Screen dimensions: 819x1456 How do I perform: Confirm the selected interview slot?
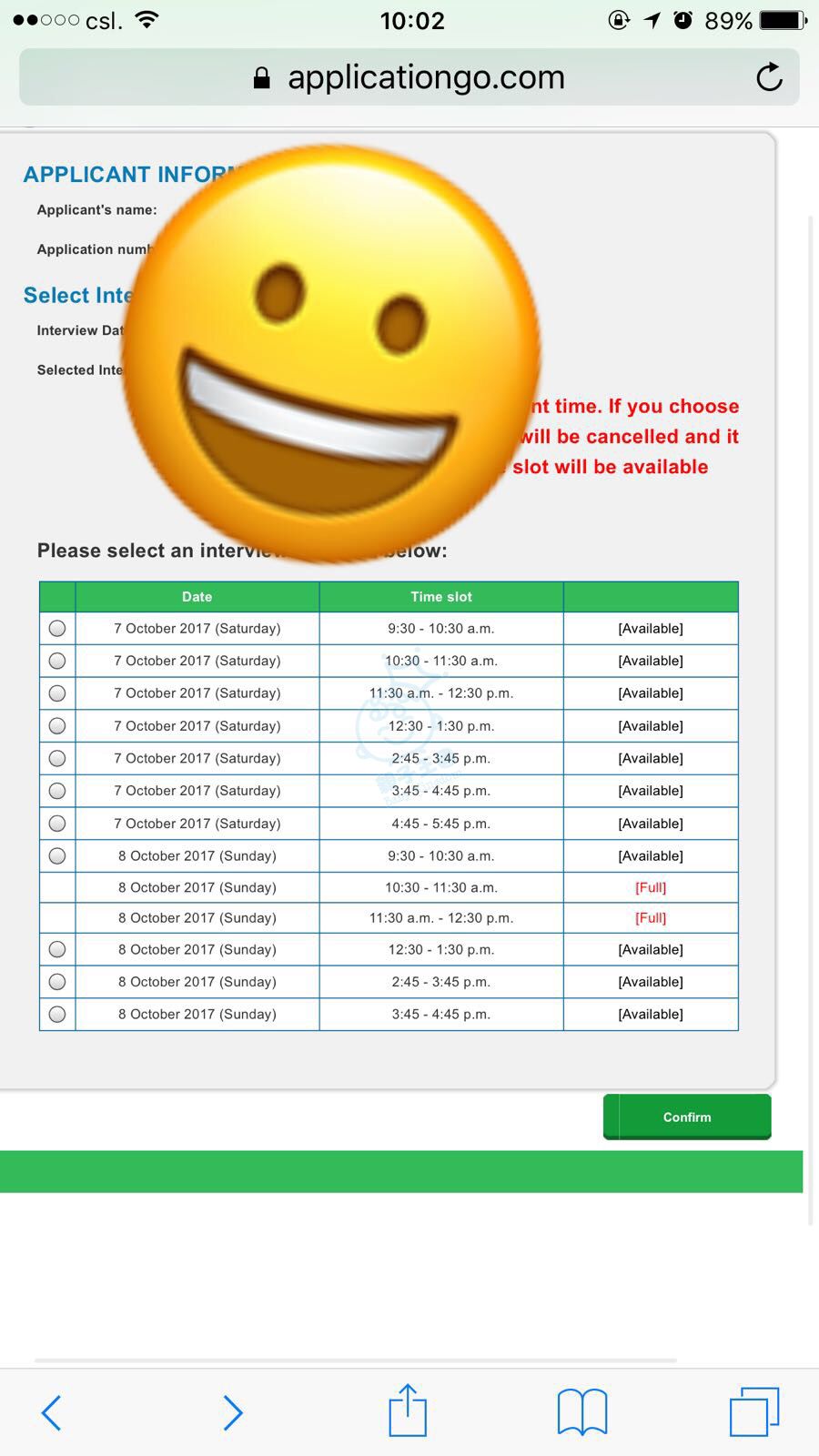click(687, 1117)
